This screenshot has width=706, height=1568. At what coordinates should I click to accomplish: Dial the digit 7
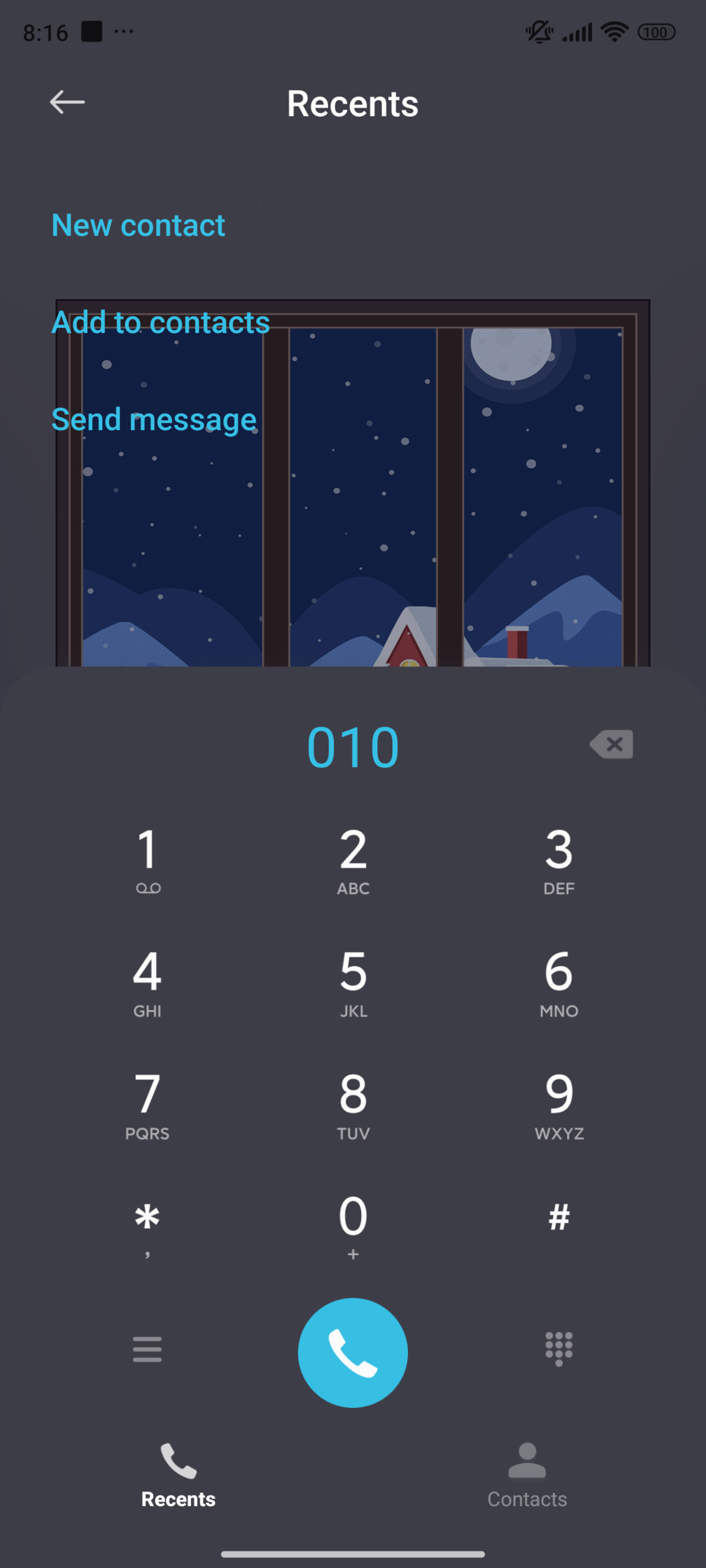click(148, 1105)
